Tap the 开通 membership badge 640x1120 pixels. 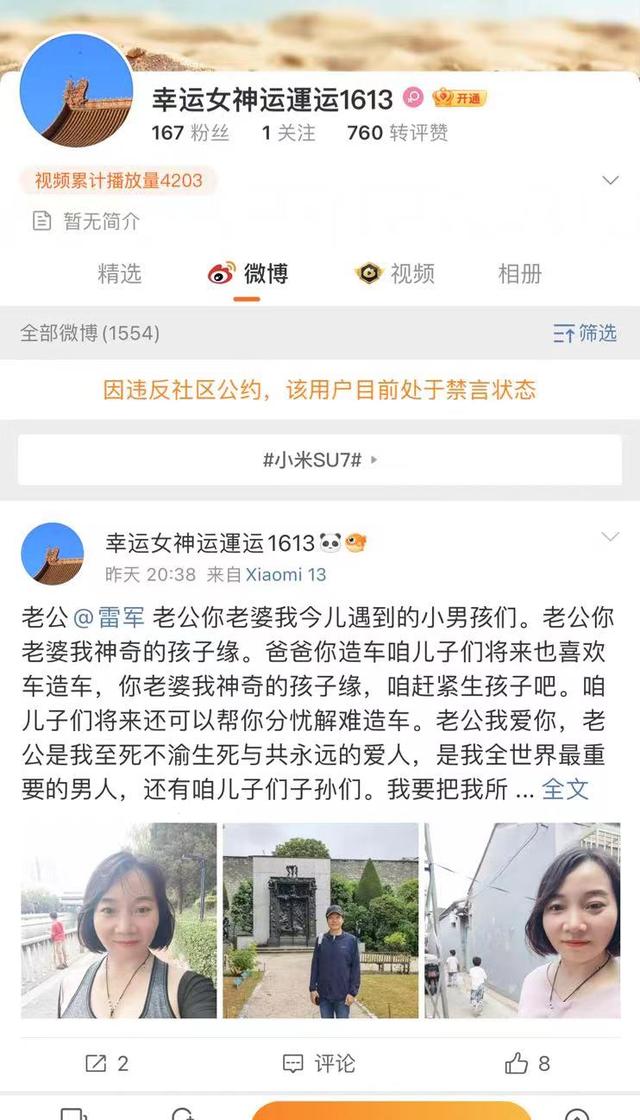tap(459, 98)
